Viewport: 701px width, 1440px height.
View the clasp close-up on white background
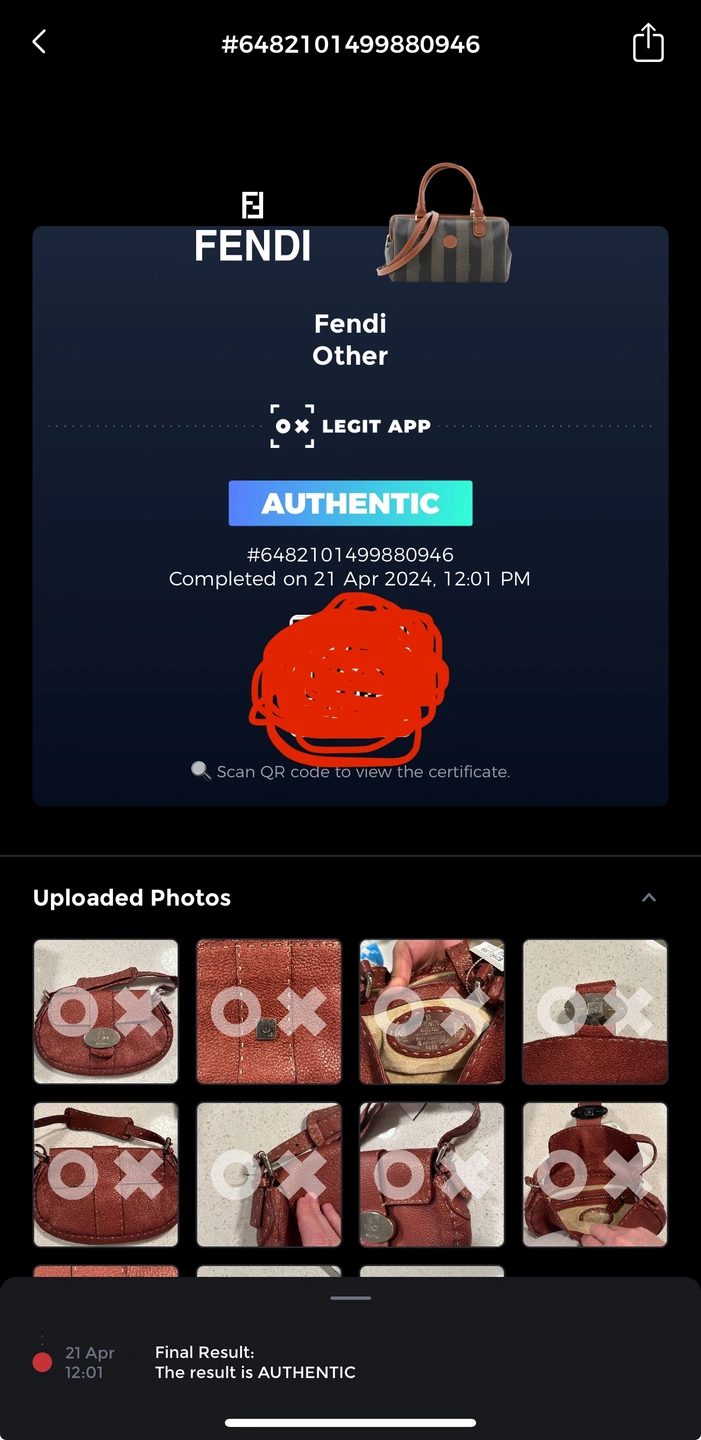click(x=595, y=1011)
